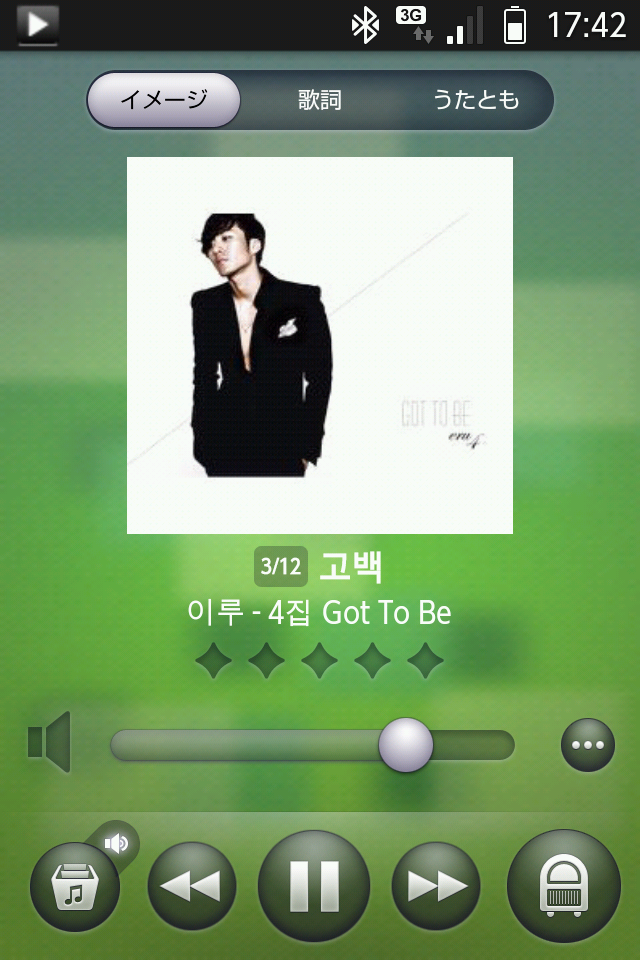This screenshot has height=960, width=640.
Task: Switch to the 歌詞 lyrics tab
Action: coord(320,100)
